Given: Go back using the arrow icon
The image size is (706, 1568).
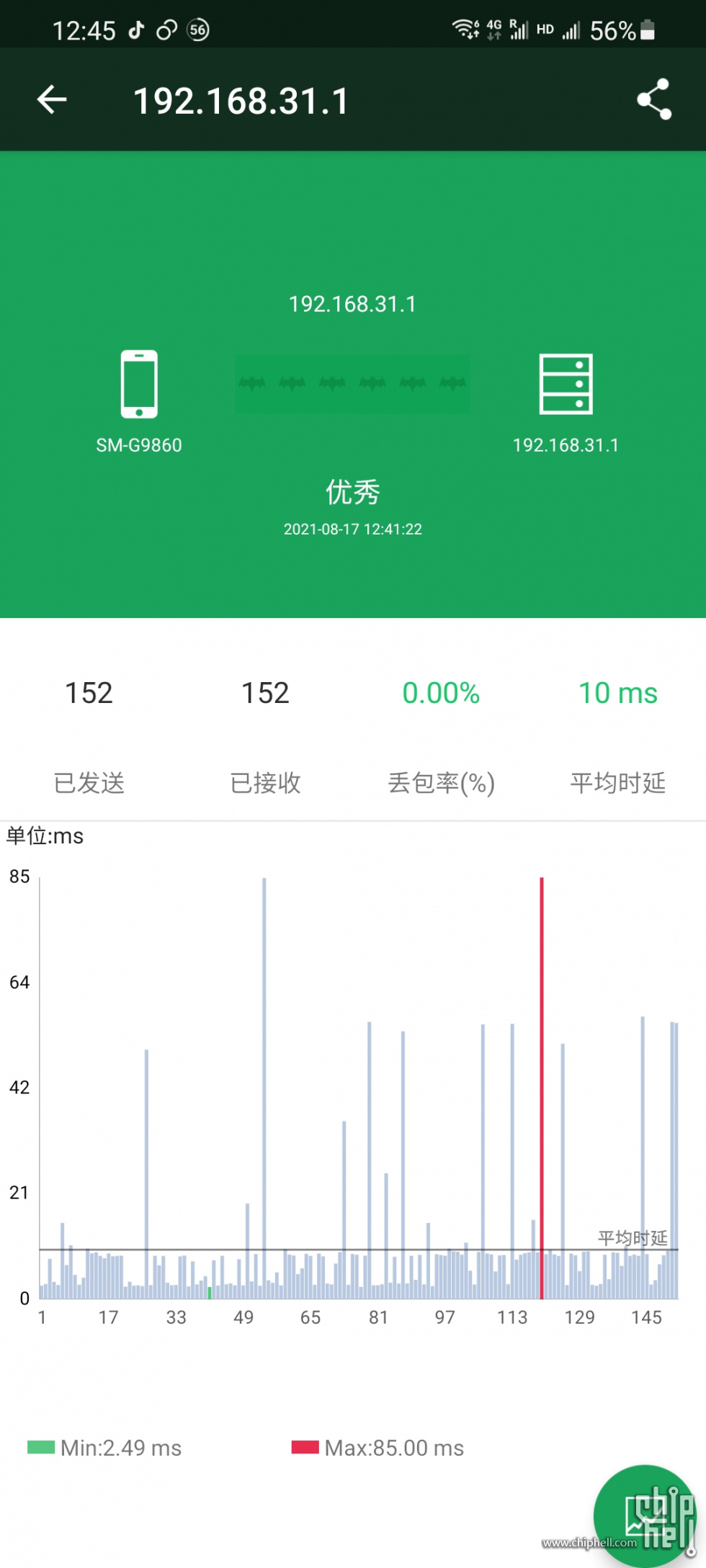Looking at the screenshot, I should pyautogui.click(x=52, y=99).
